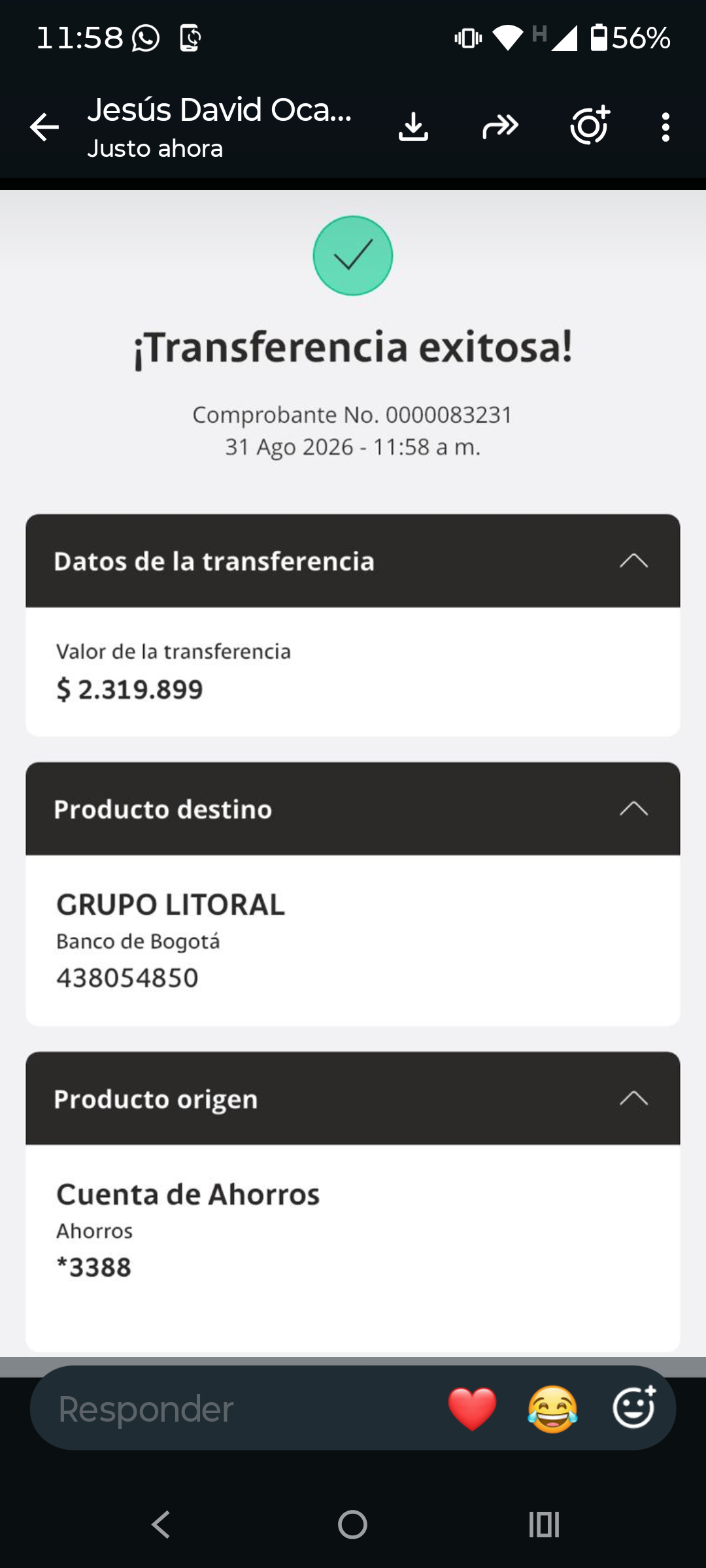This screenshot has width=706, height=1568.
Task: Tap the system home button
Action: tap(352, 1525)
